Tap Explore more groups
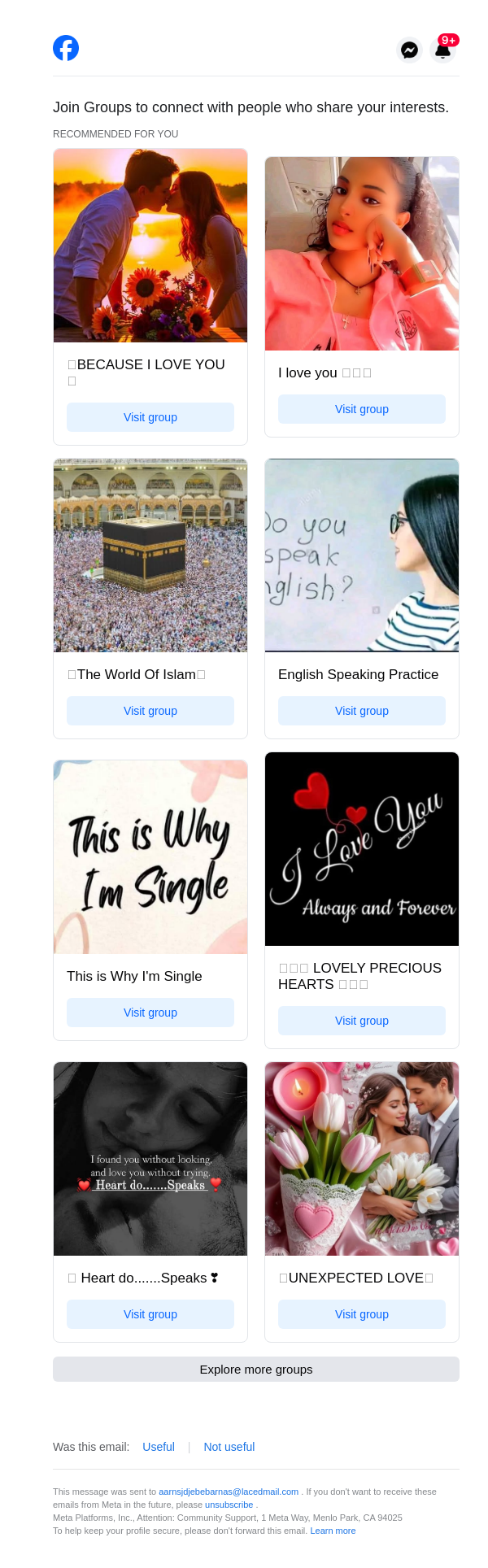The height and width of the screenshot is (1568, 488). (x=256, y=1369)
